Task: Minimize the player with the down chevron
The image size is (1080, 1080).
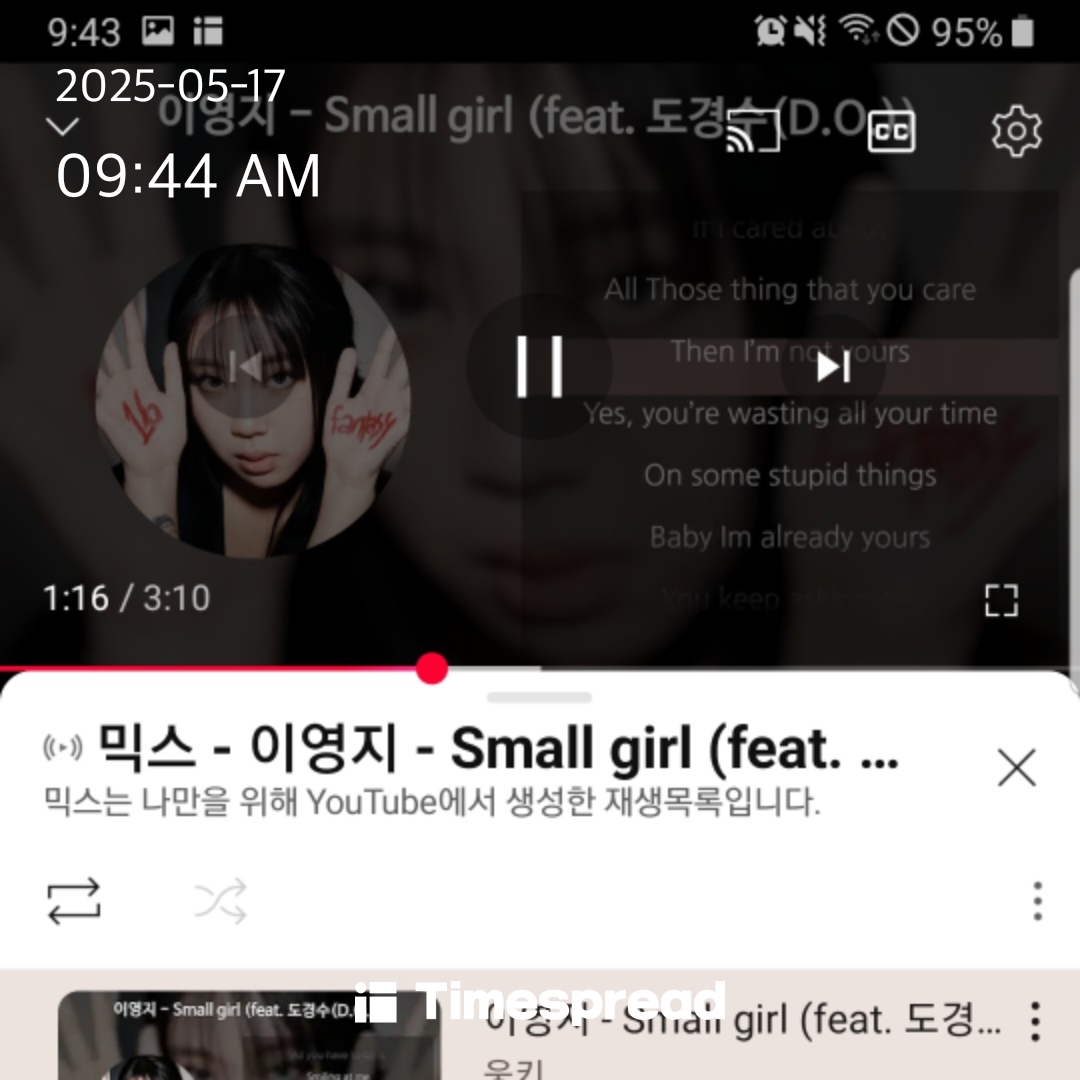Action: pos(63,127)
